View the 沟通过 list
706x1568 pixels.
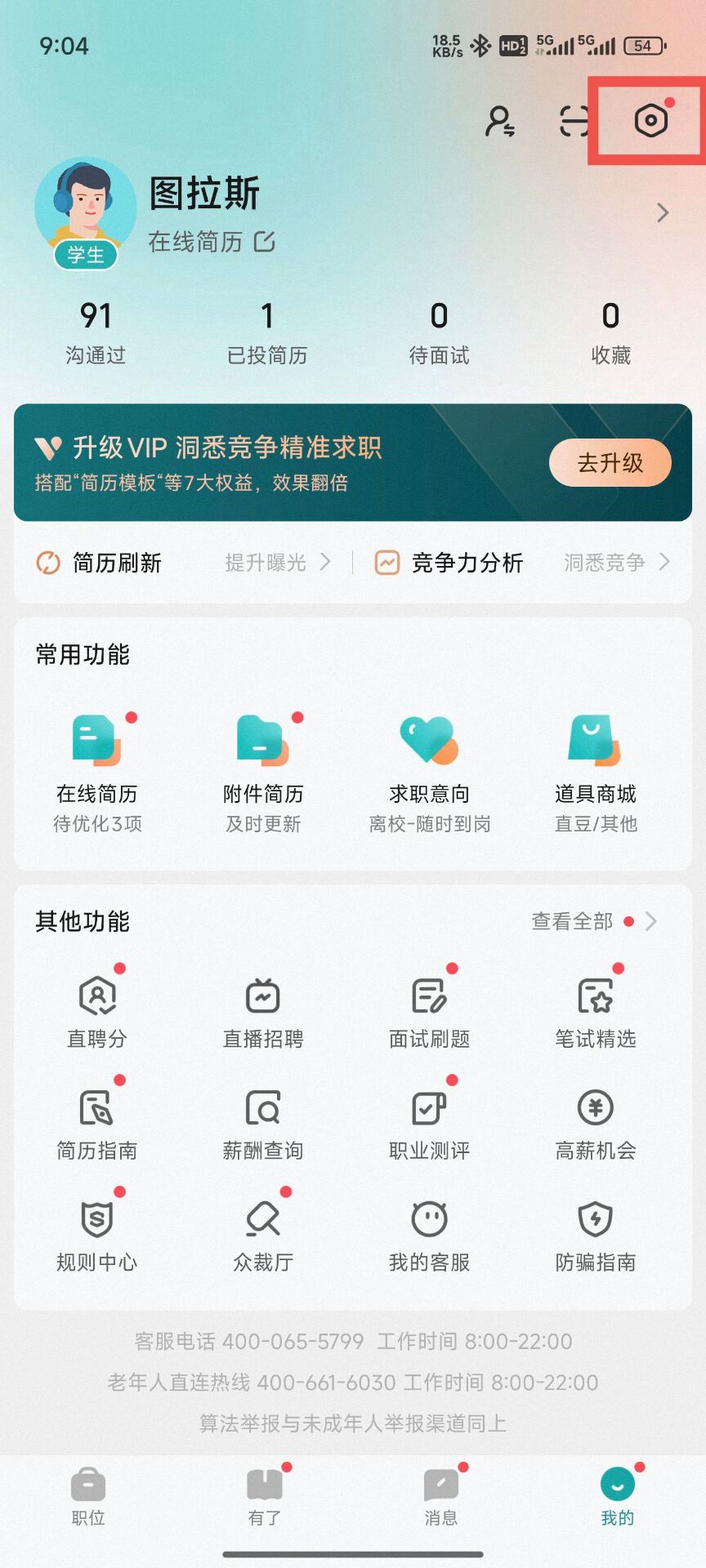[x=96, y=332]
